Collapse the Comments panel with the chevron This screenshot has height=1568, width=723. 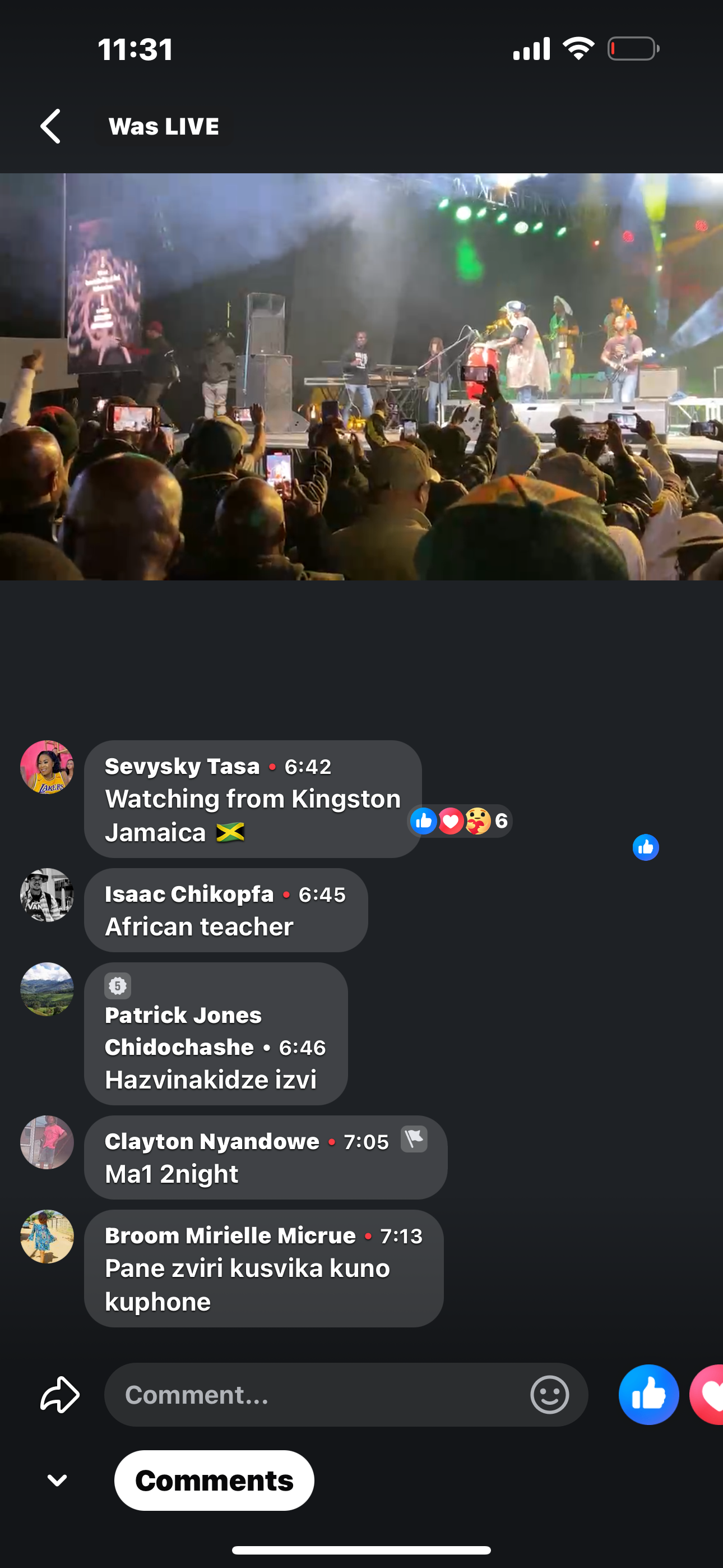57,1481
